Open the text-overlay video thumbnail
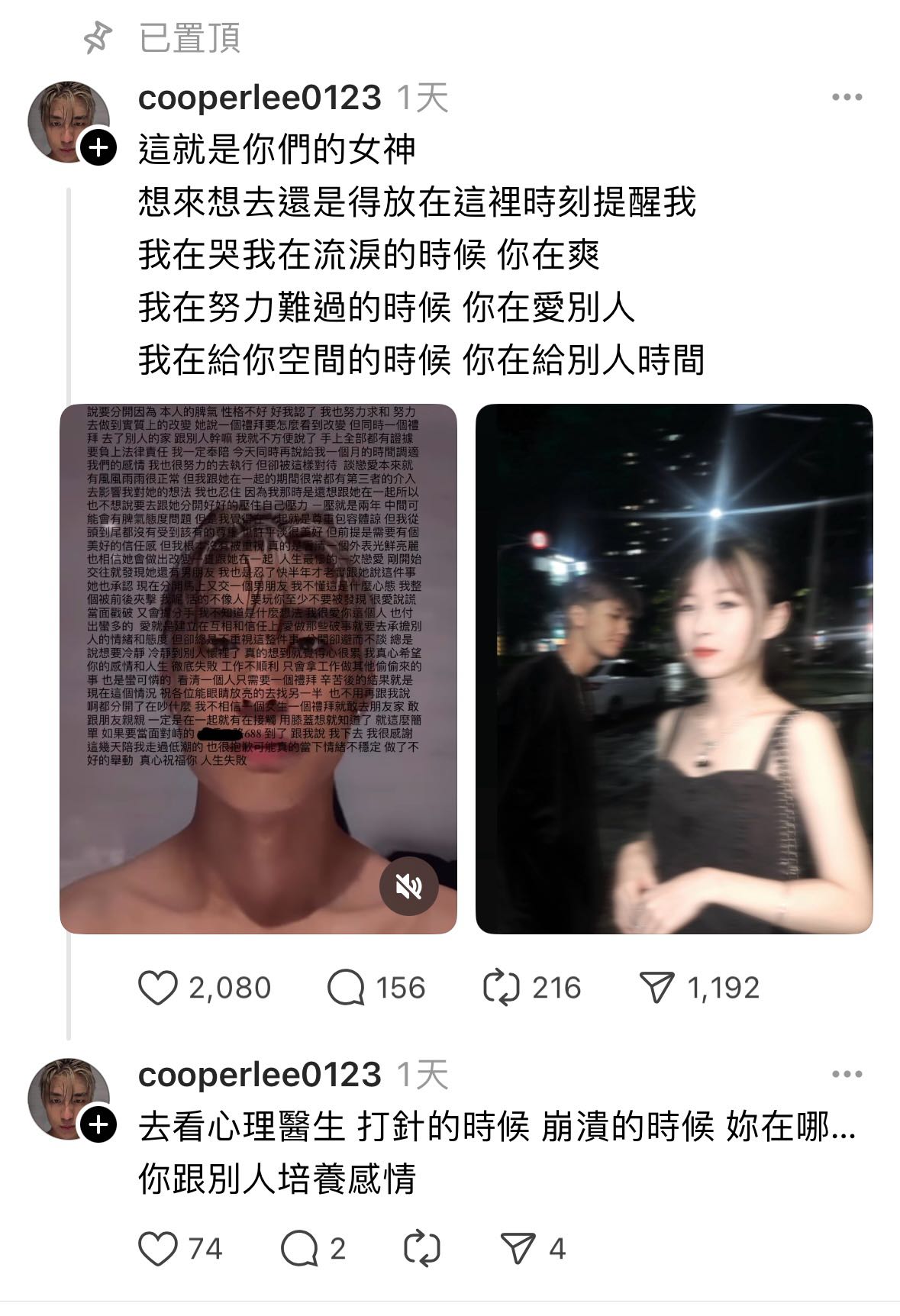 [258, 668]
